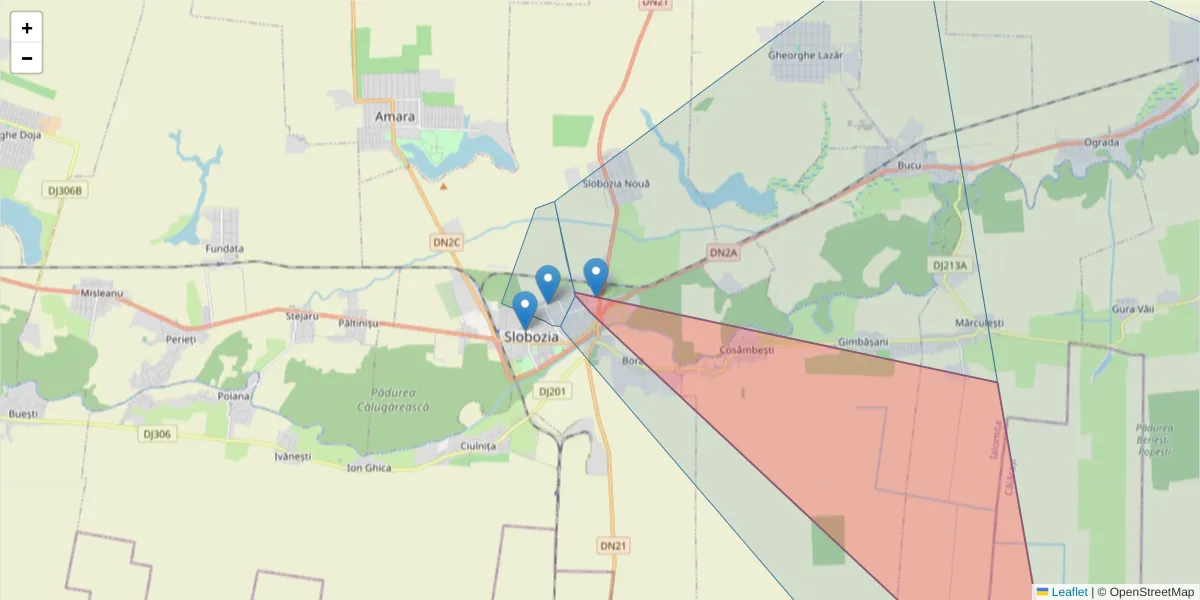Open the Leaflet attribution link
Image resolution: width=1200 pixels, height=600 pixels.
click(x=1069, y=592)
